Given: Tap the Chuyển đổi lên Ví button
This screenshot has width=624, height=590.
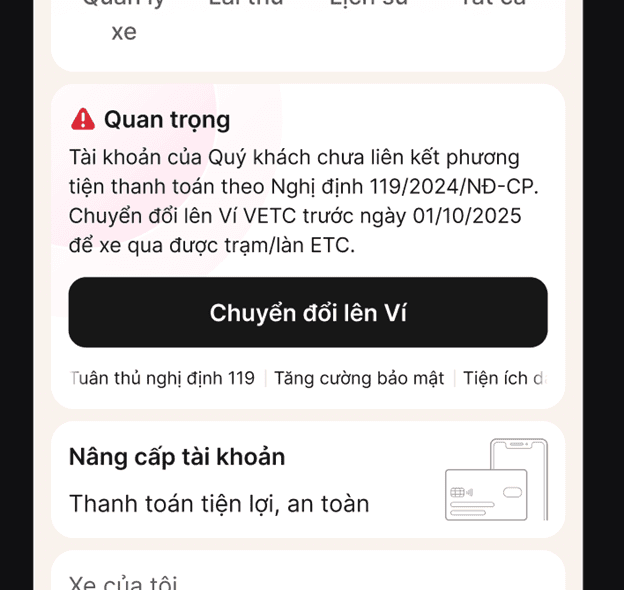Looking at the screenshot, I should 308,312.
